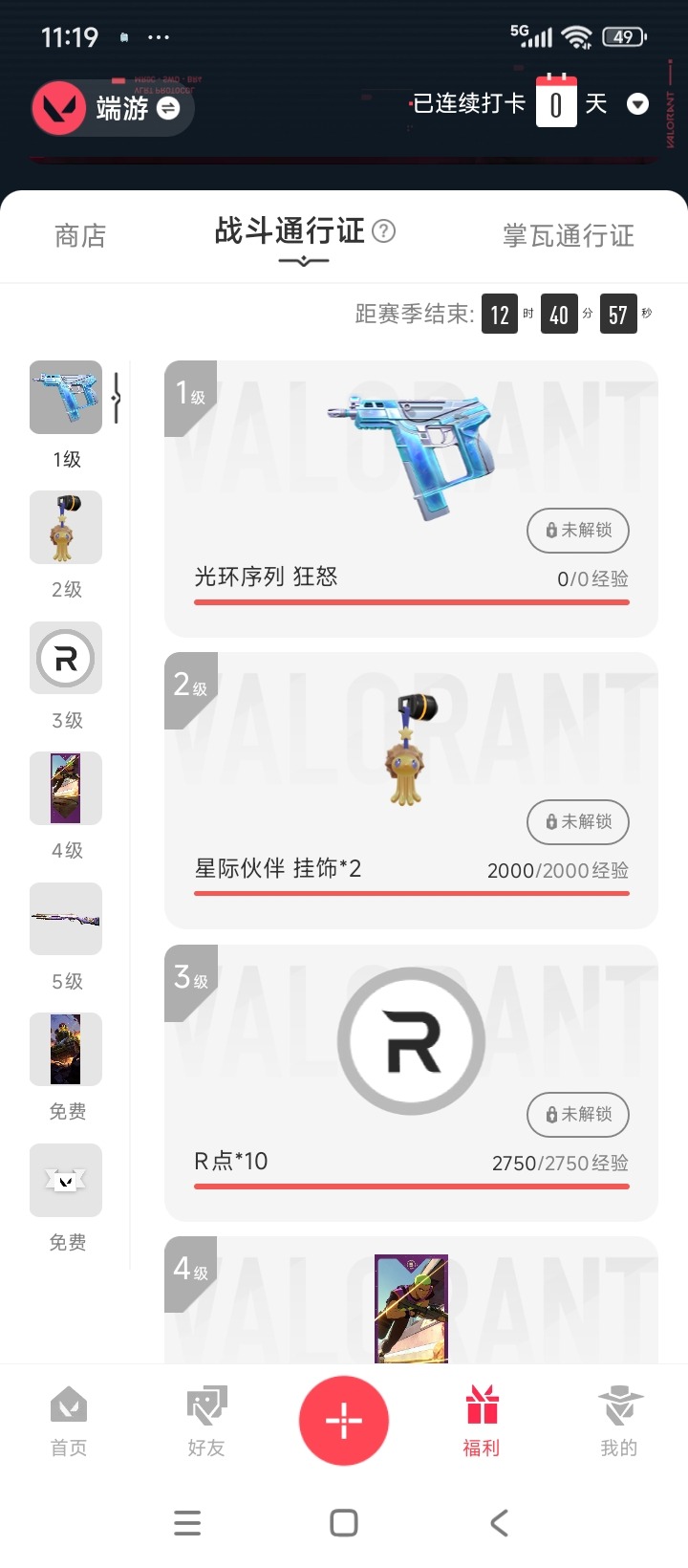This screenshot has height=1568, width=688.
Task: Select the R点 reward icon on the level 3 card
Action: [411, 1040]
